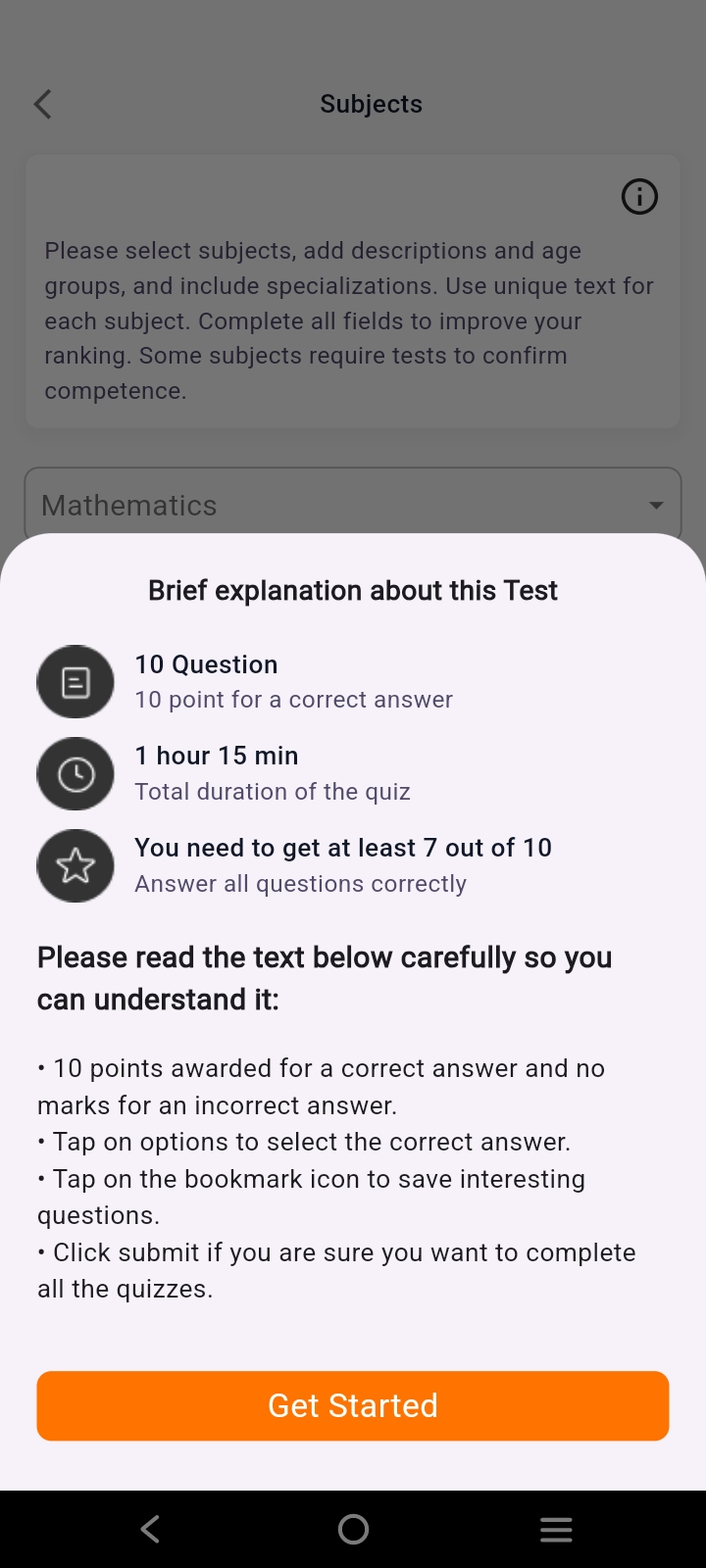
Task: Select the Subjects screen title
Action: point(371,103)
